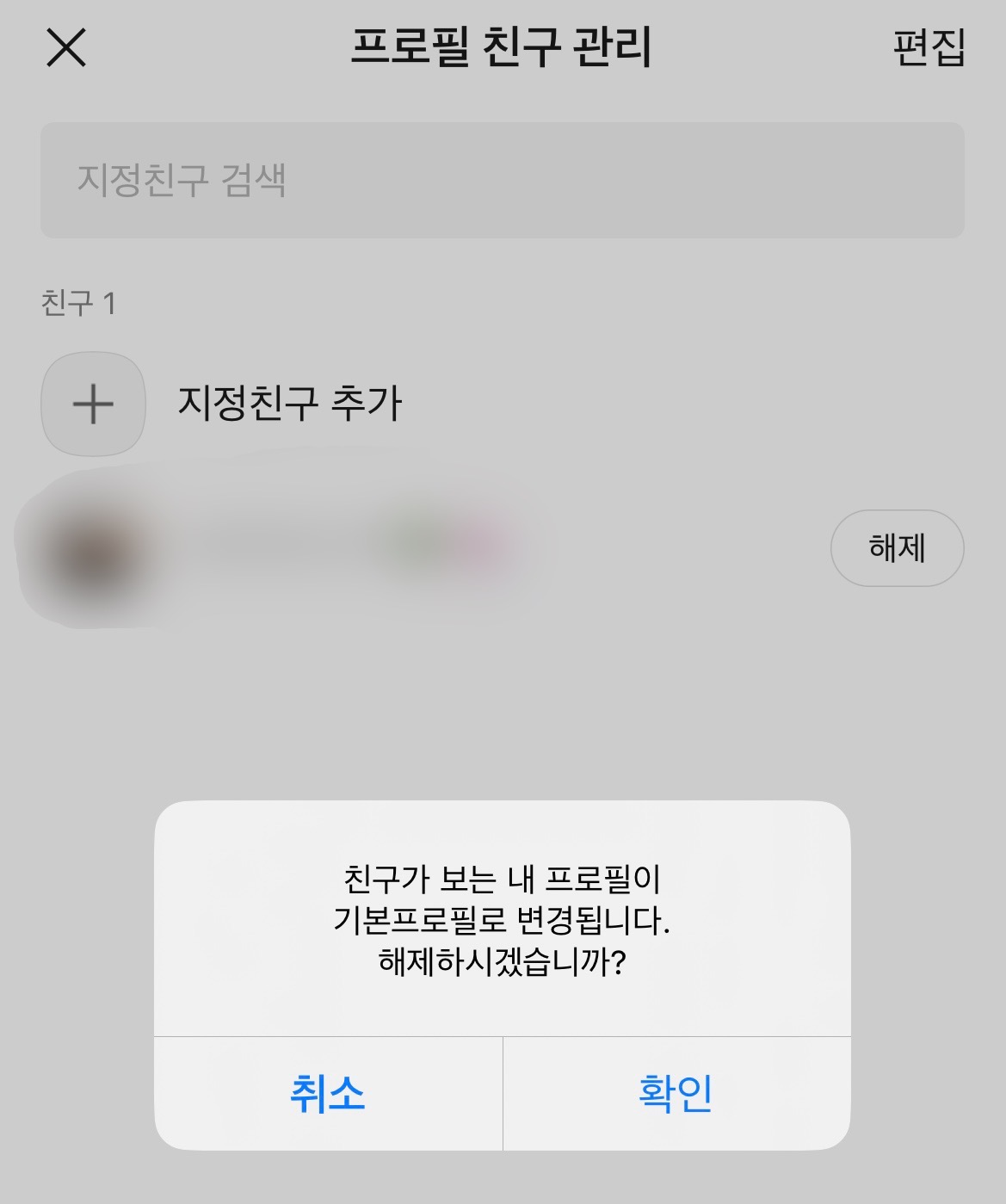
Task: Tap the confirmation dialog message area
Action: point(503,923)
